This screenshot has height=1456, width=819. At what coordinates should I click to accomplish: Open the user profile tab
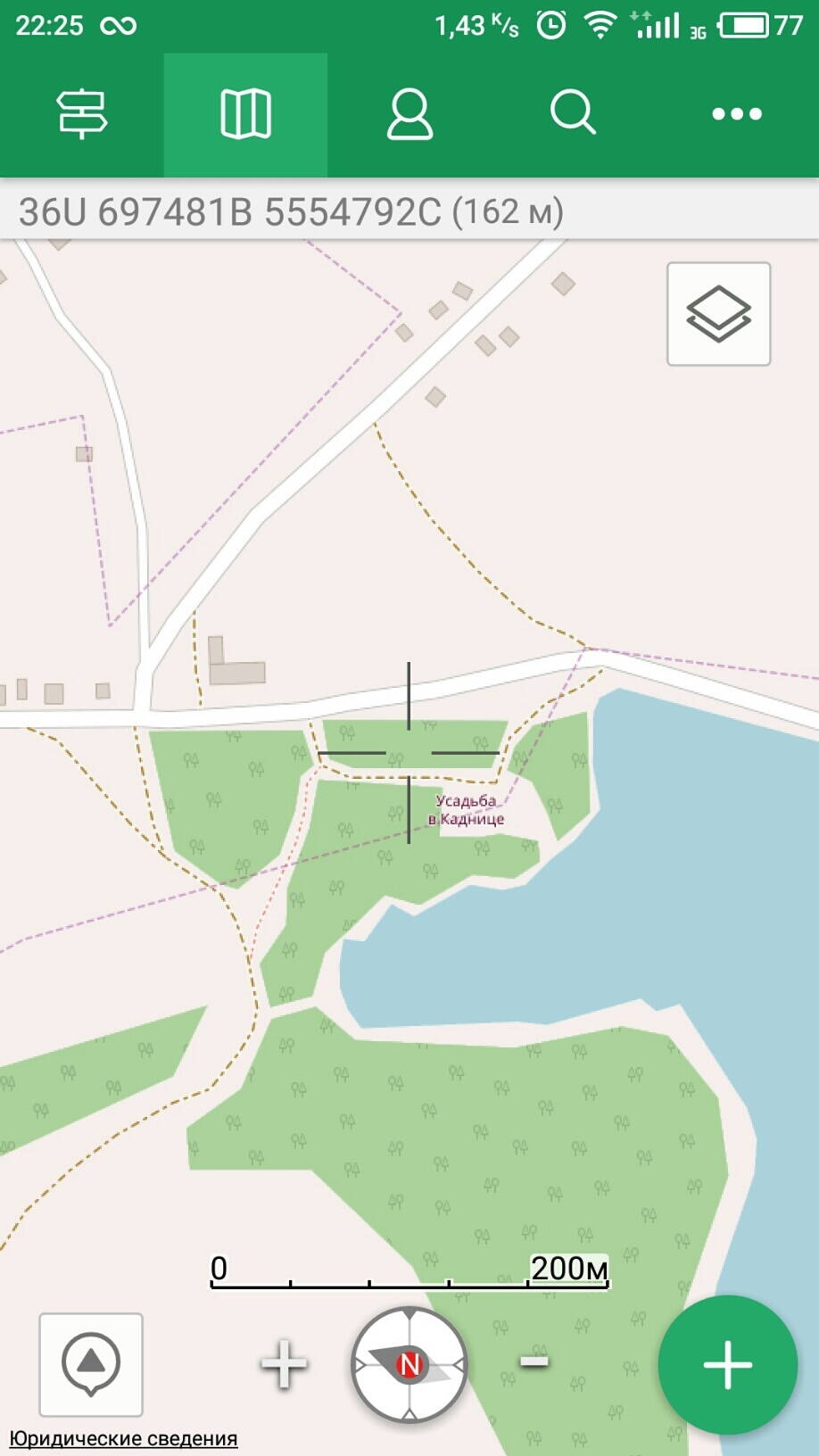tap(409, 114)
